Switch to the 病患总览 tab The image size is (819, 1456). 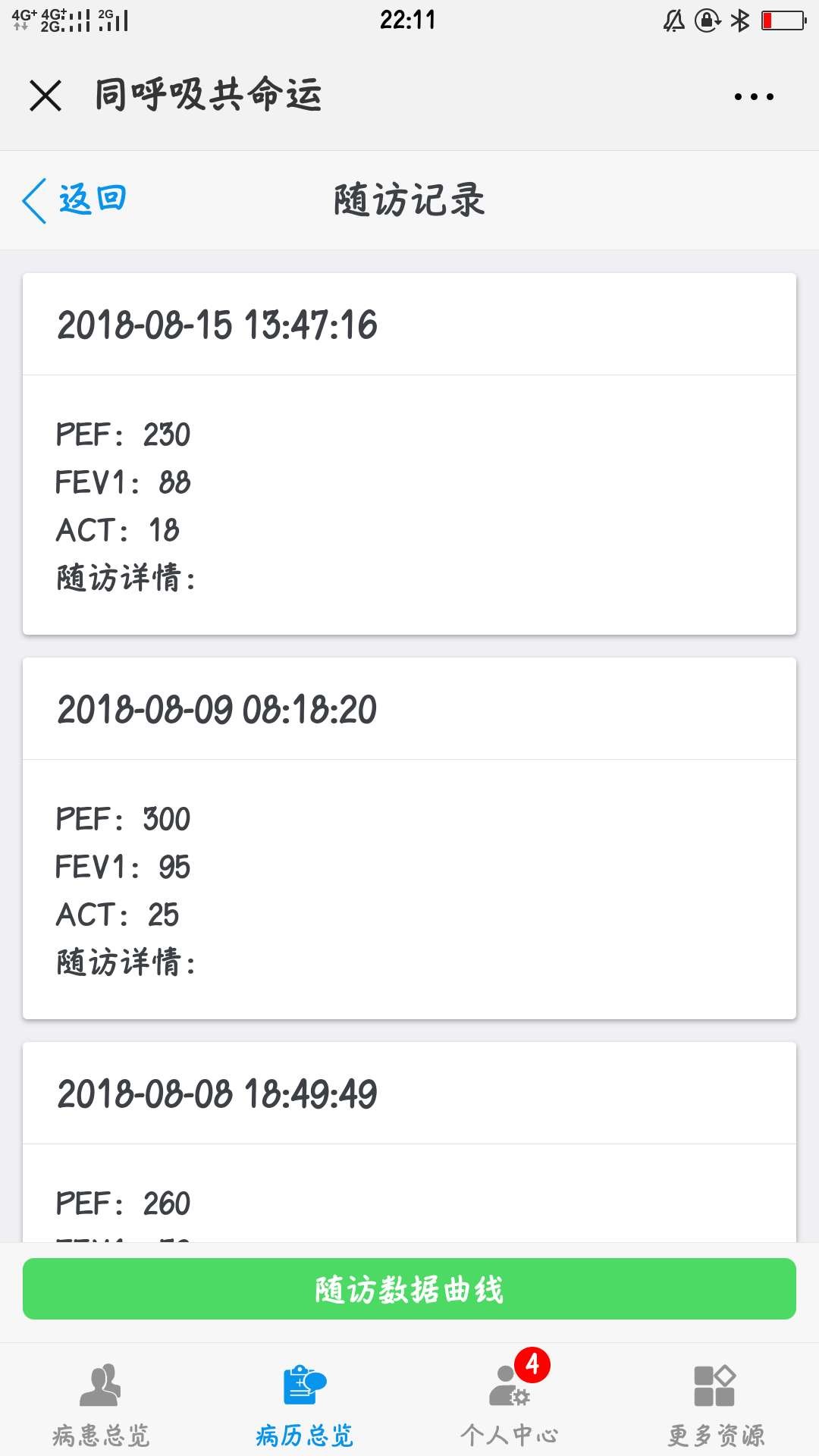tap(101, 1405)
